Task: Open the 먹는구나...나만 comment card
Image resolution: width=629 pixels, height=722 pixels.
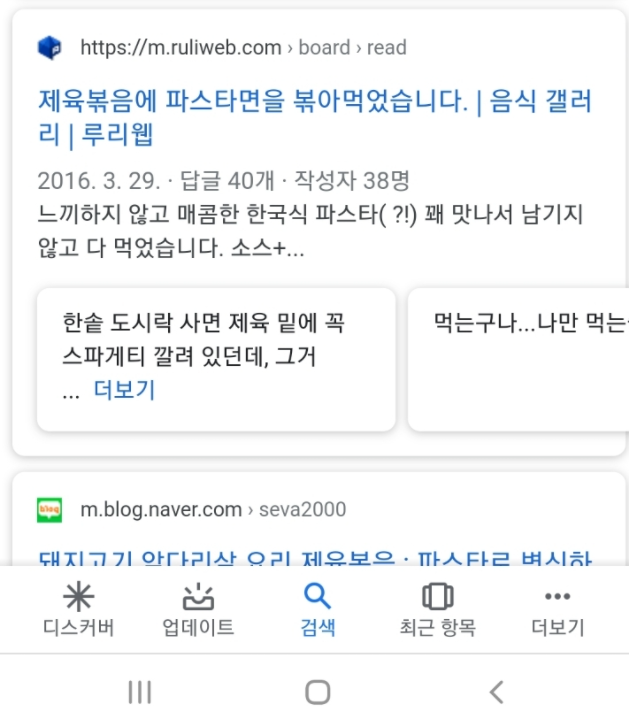Action: [520, 360]
